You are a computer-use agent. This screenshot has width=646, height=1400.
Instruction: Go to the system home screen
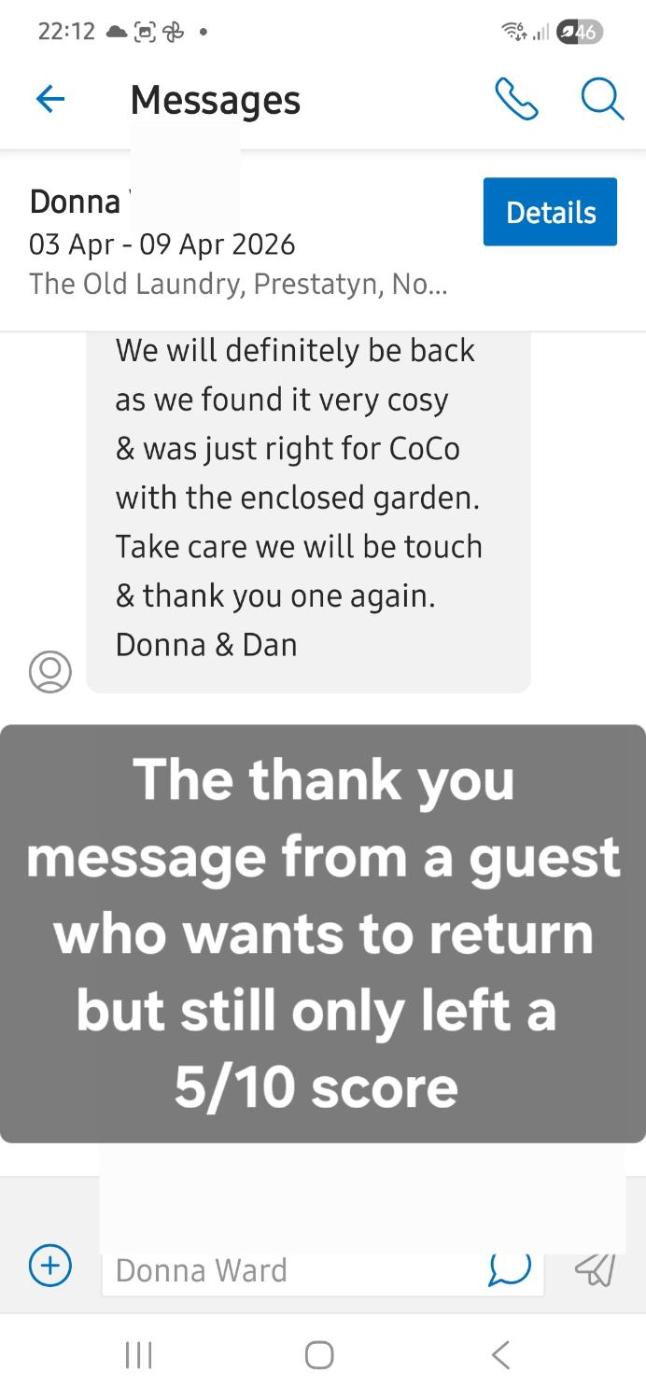(319, 1356)
